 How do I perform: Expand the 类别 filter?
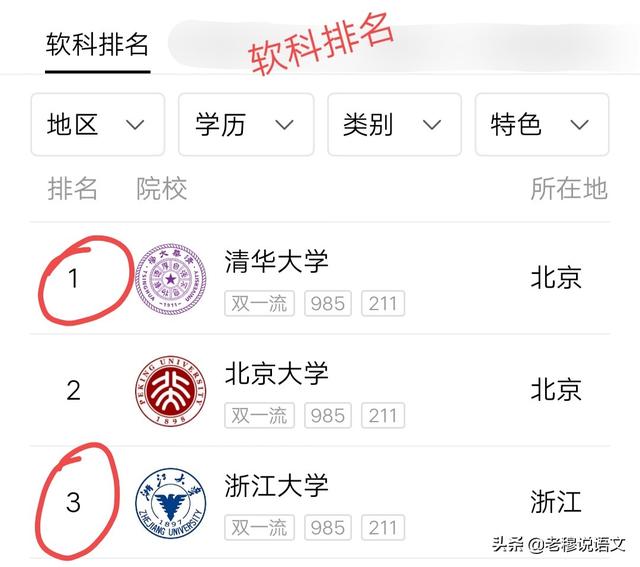(x=394, y=125)
